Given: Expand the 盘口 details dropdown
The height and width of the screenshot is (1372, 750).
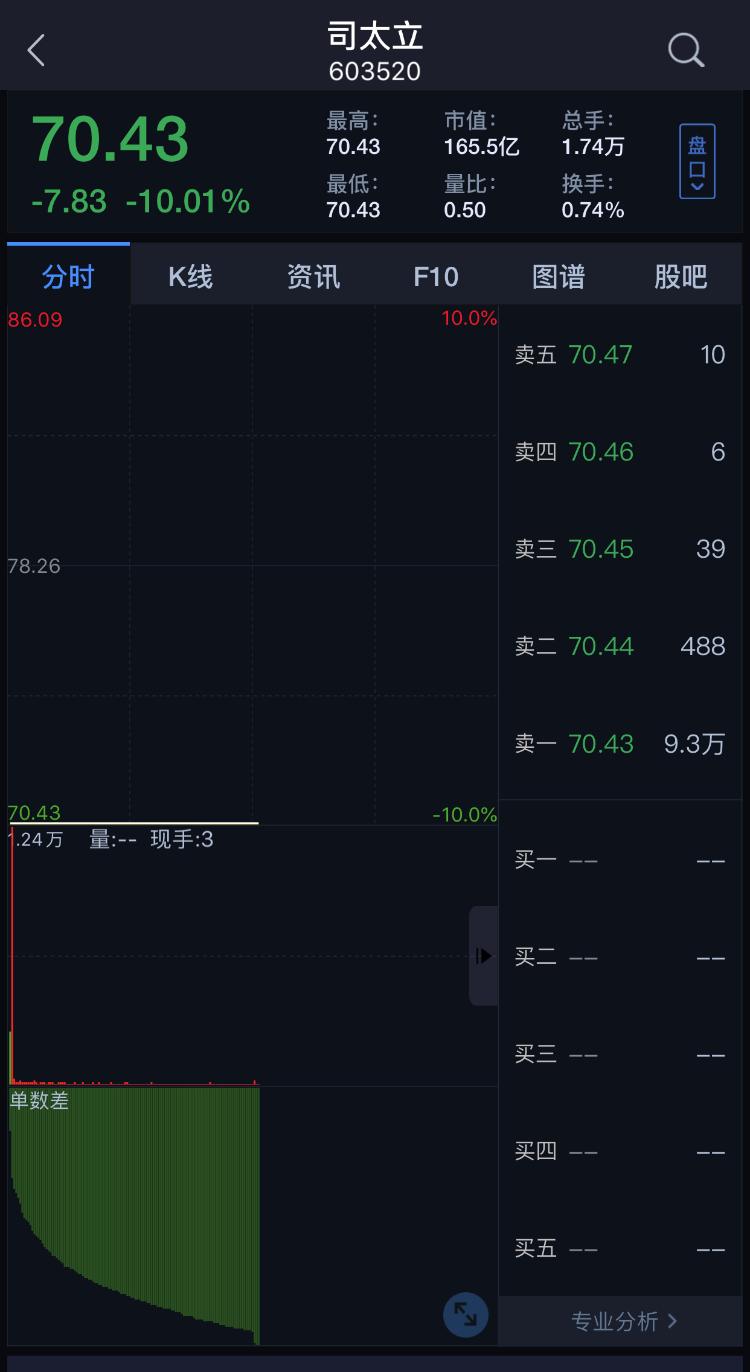Looking at the screenshot, I should tap(697, 161).
